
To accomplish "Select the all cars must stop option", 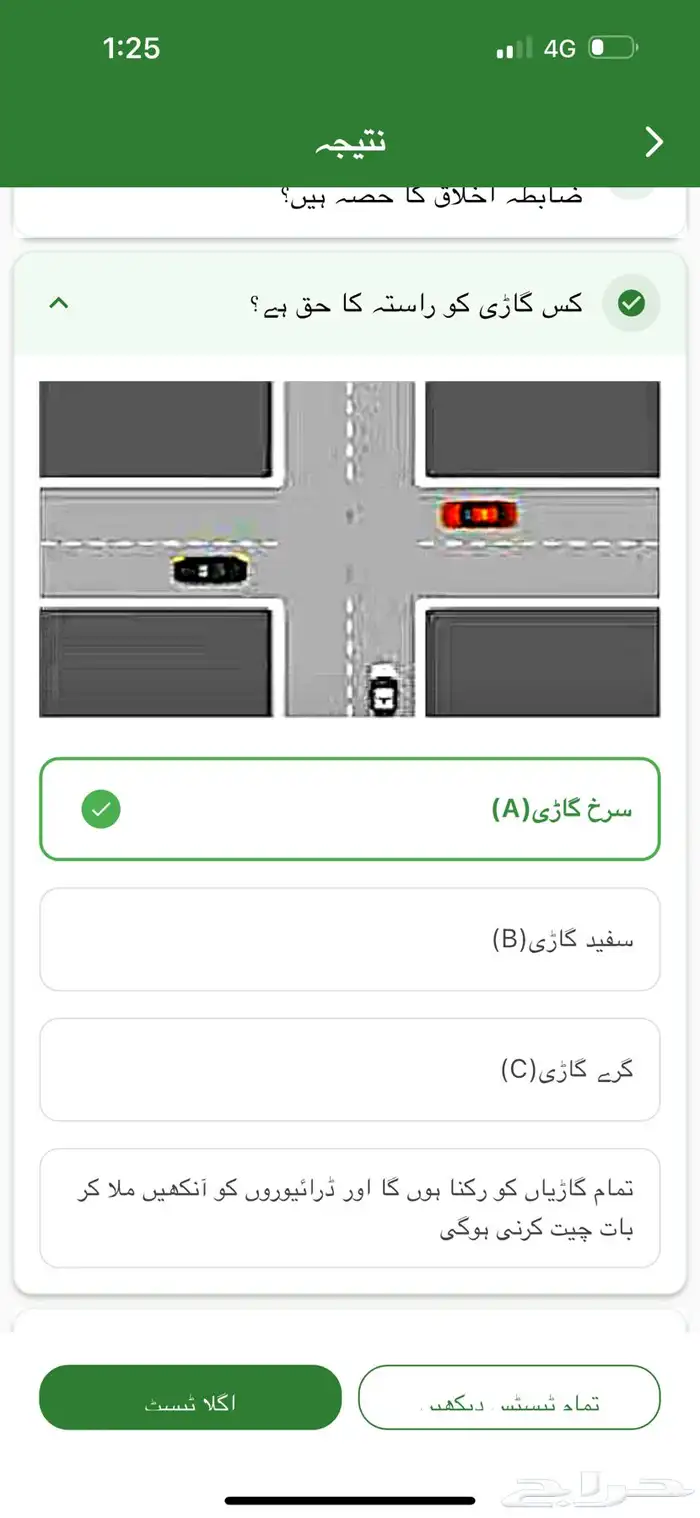I will tap(350, 1208).
